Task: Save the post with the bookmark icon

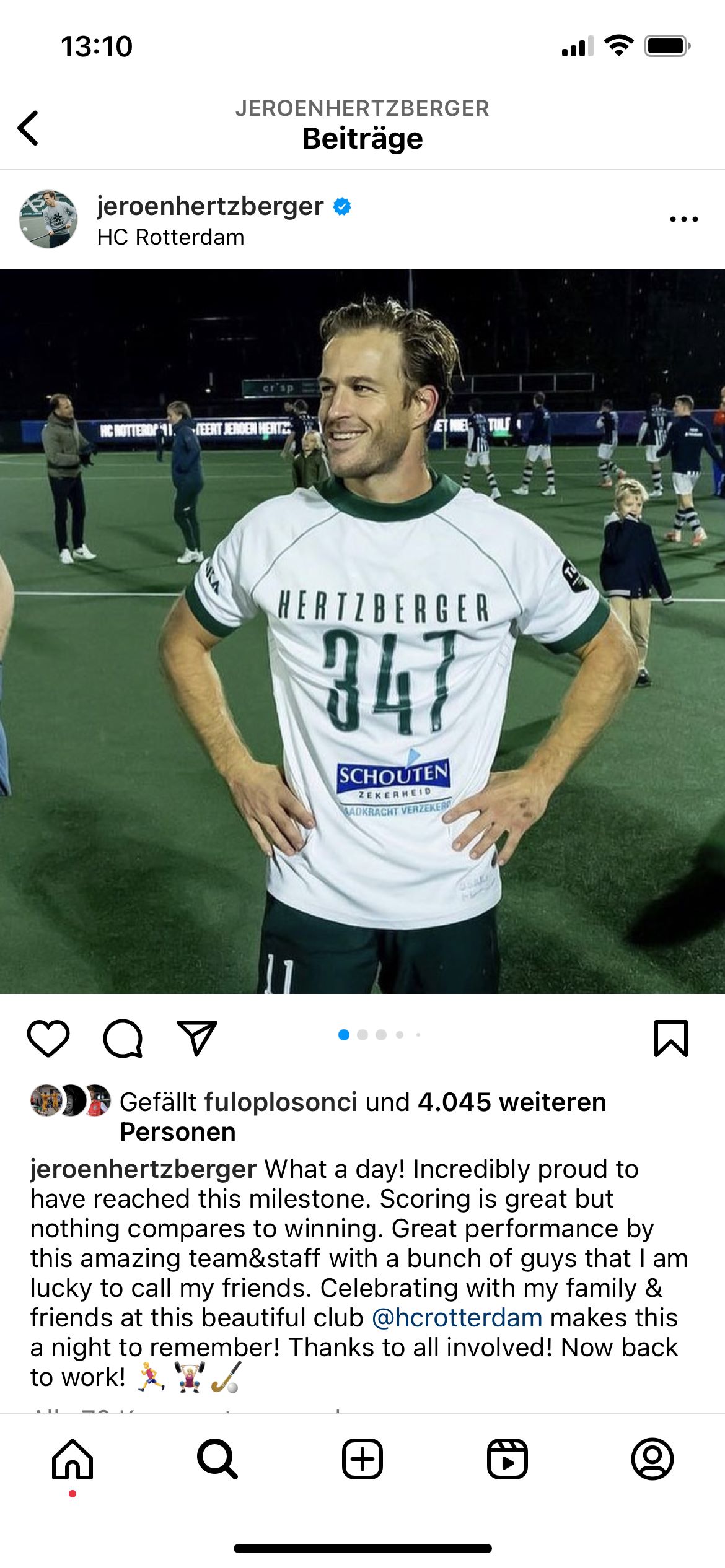Action: 671,1039
